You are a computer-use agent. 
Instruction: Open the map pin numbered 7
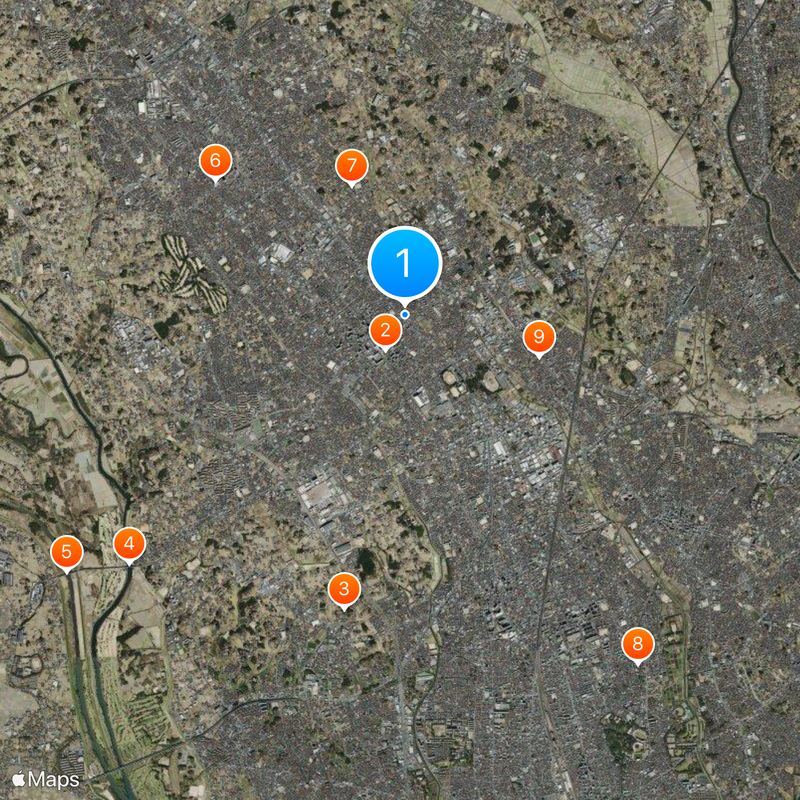pos(351,166)
